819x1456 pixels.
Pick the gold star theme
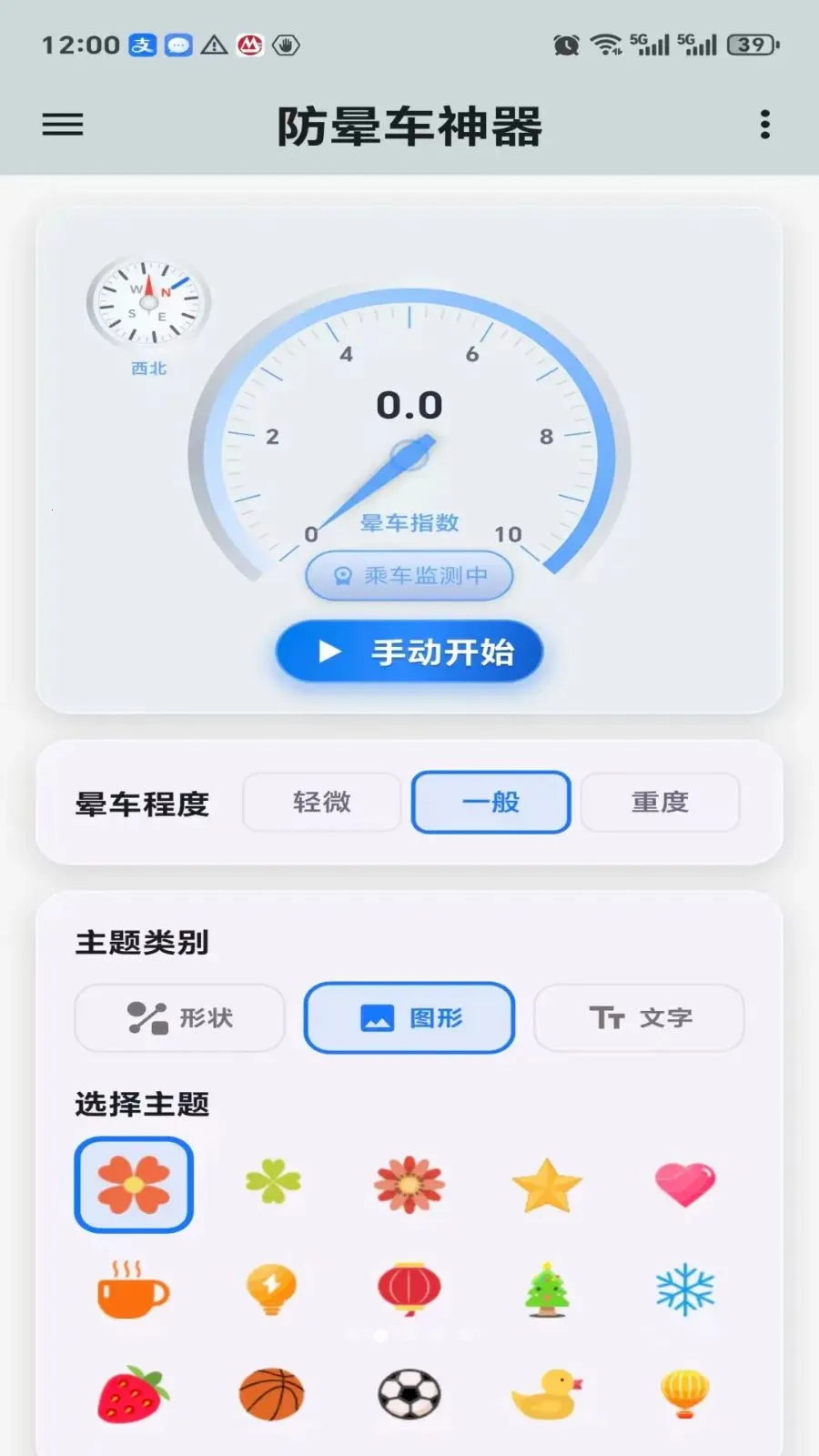pyautogui.click(x=547, y=1185)
